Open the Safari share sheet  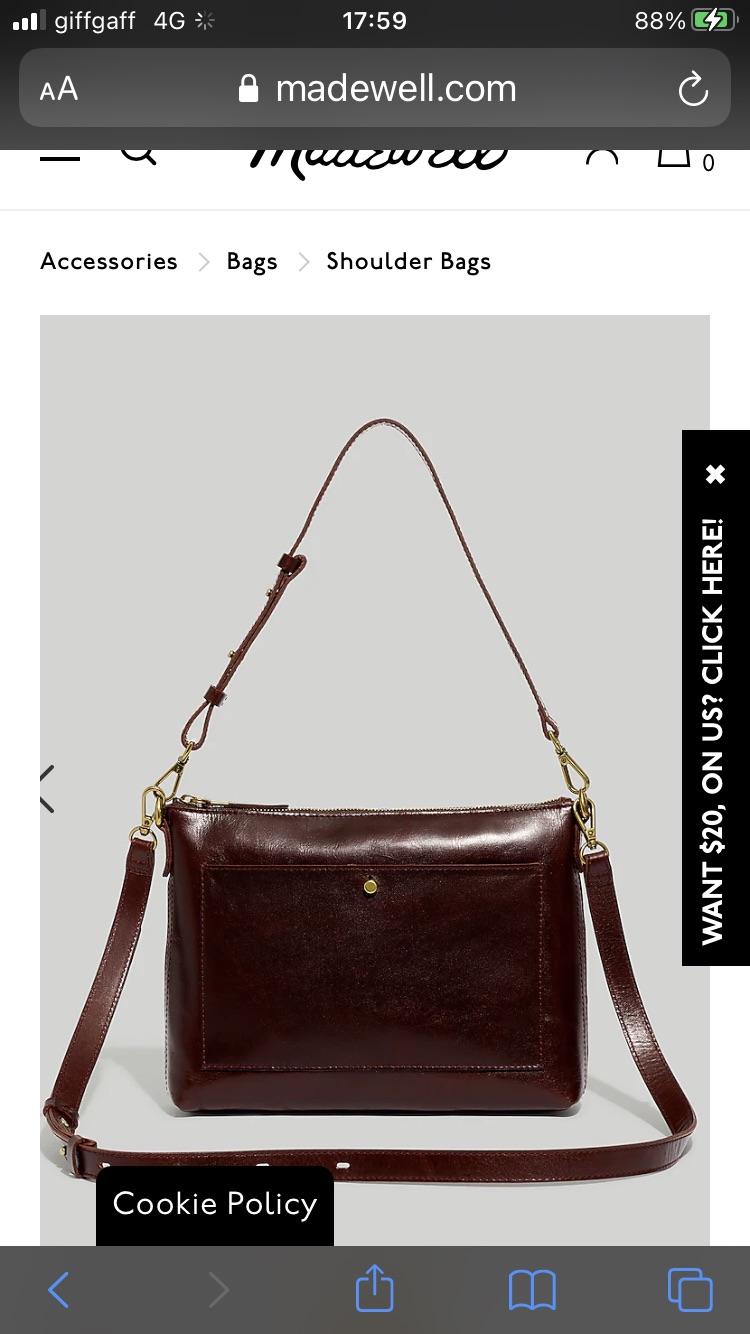point(375,1288)
